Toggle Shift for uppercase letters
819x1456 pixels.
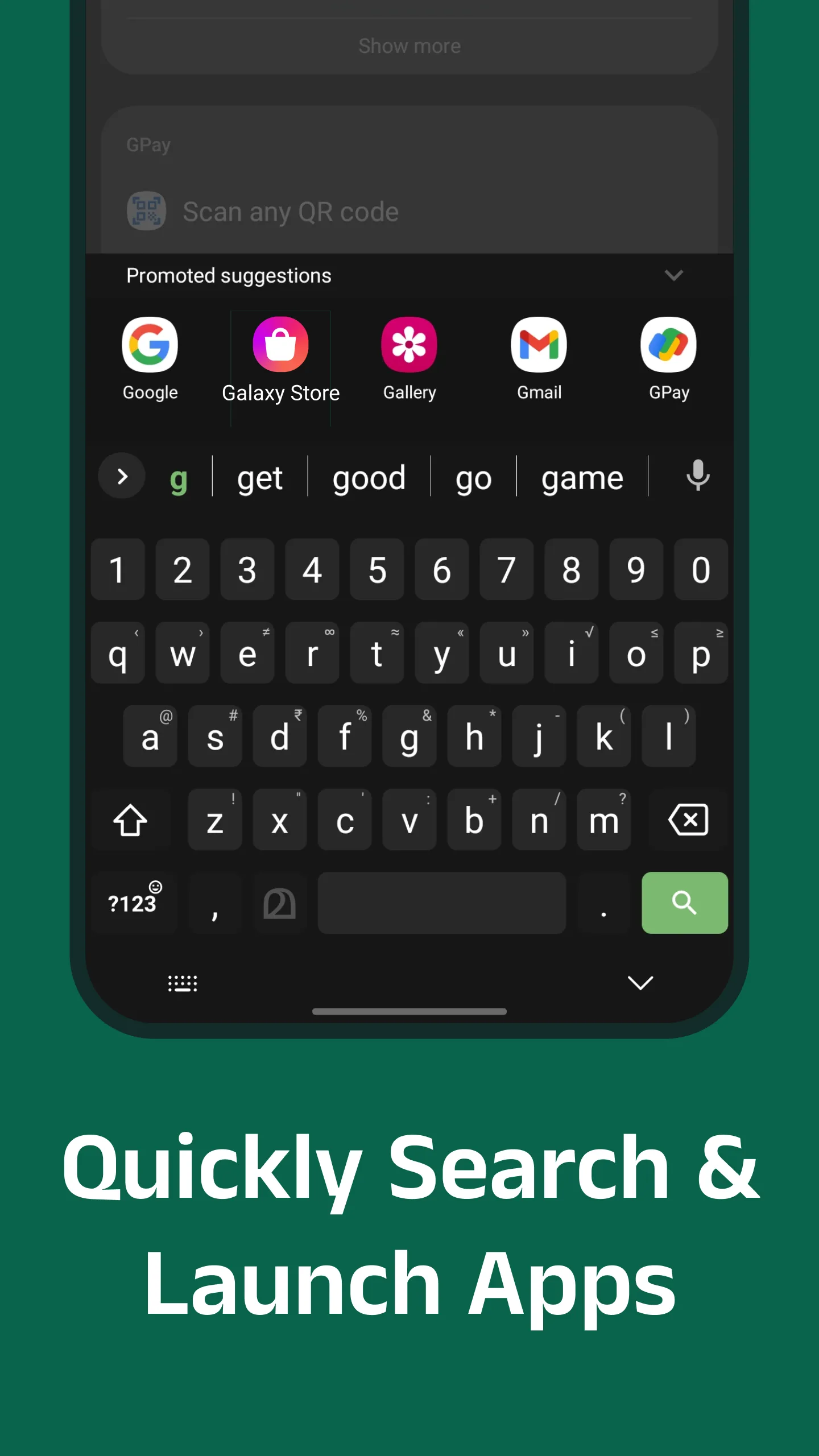click(x=131, y=820)
